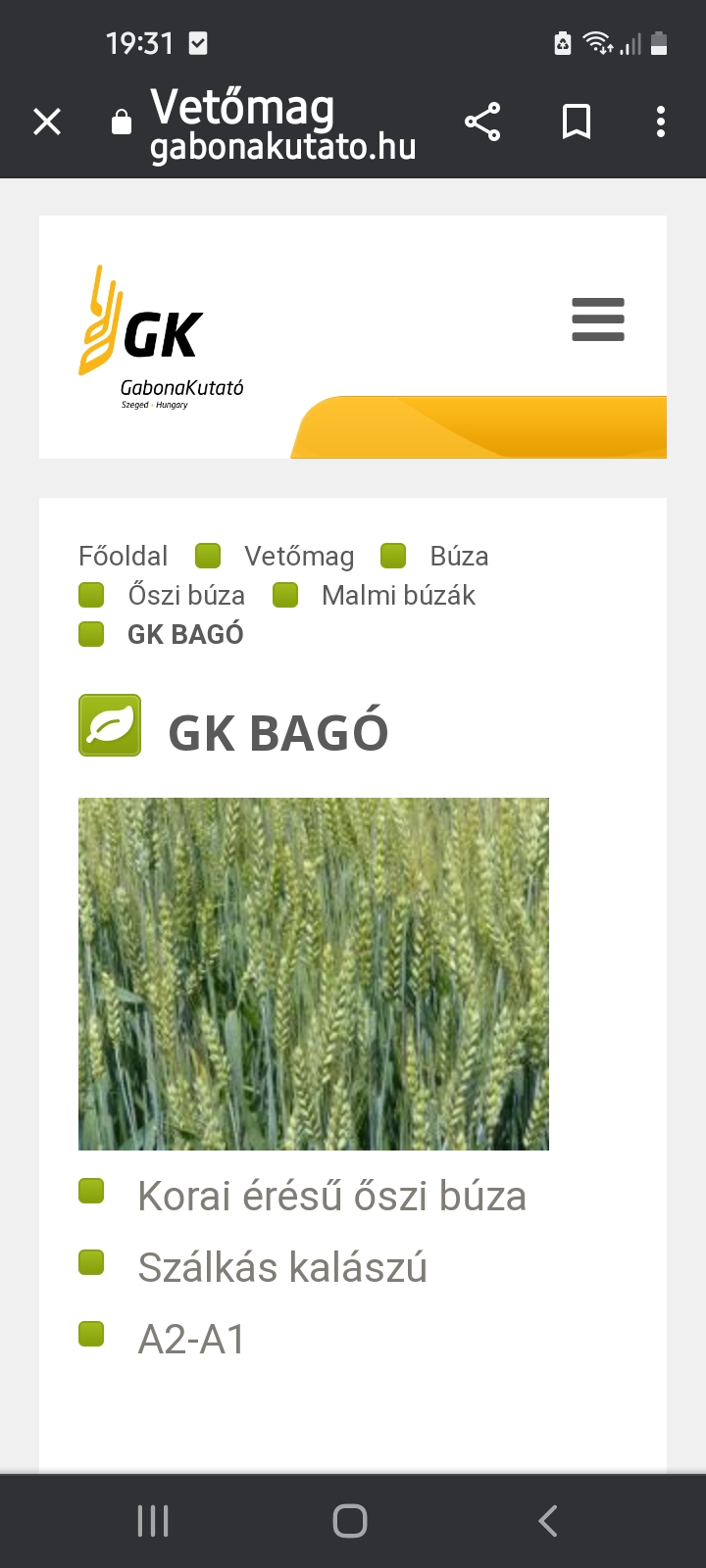Open the browser's three-dot overflow menu
The image size is (706, 1568).
click(x=661, y=122)
